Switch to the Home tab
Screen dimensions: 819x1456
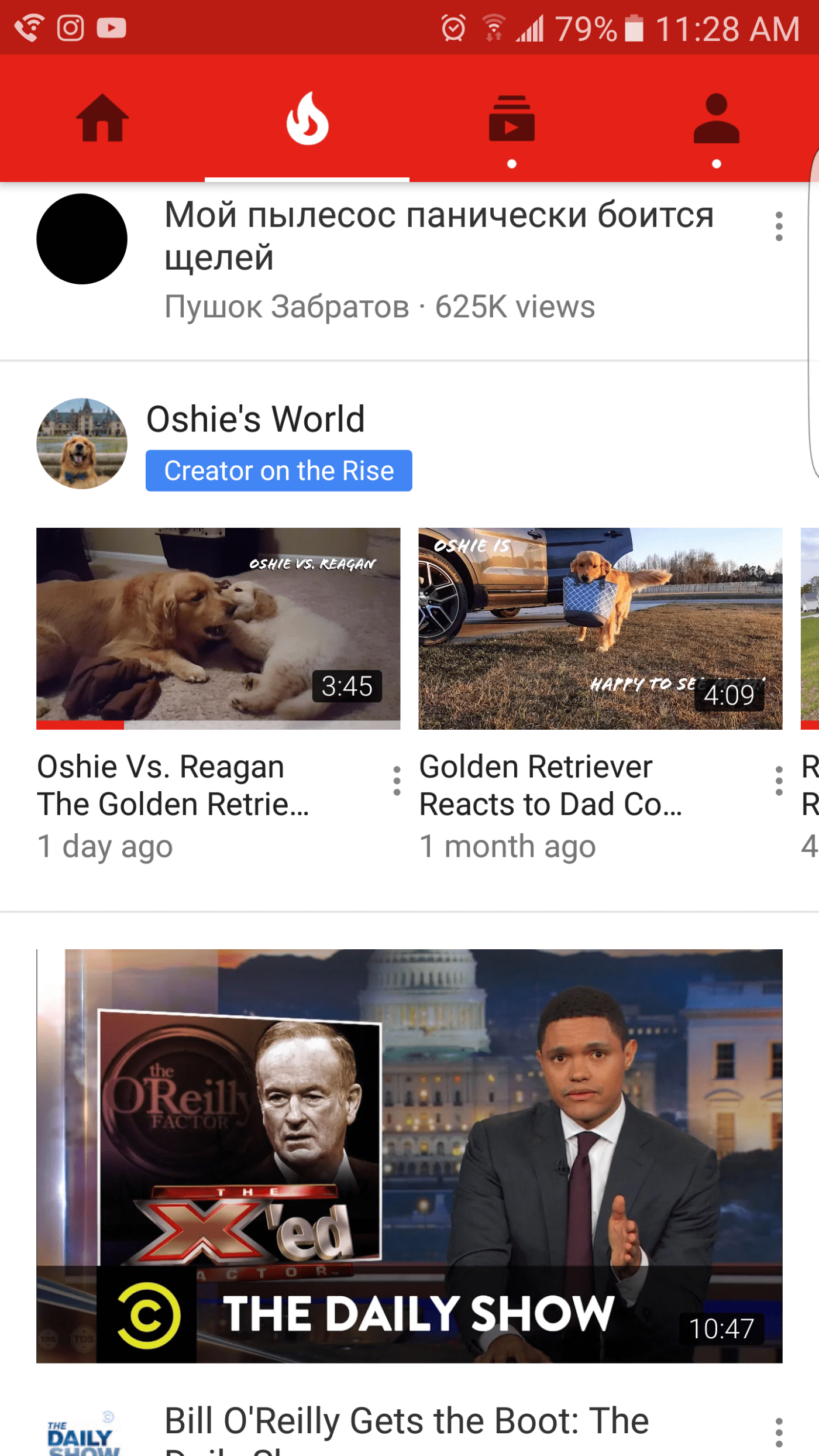[102, 119]
